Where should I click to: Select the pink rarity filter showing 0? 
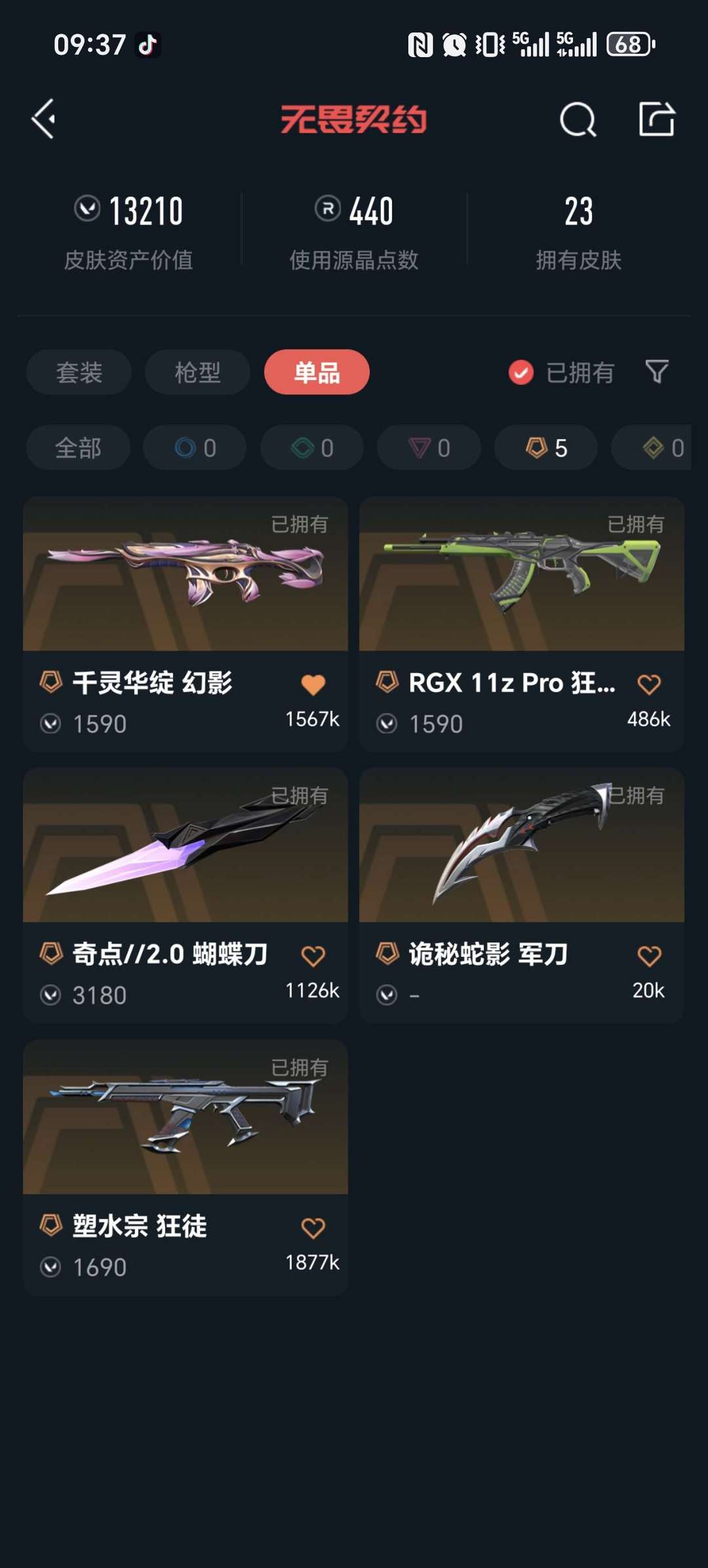pyautogui.click(x=427, y=447)
